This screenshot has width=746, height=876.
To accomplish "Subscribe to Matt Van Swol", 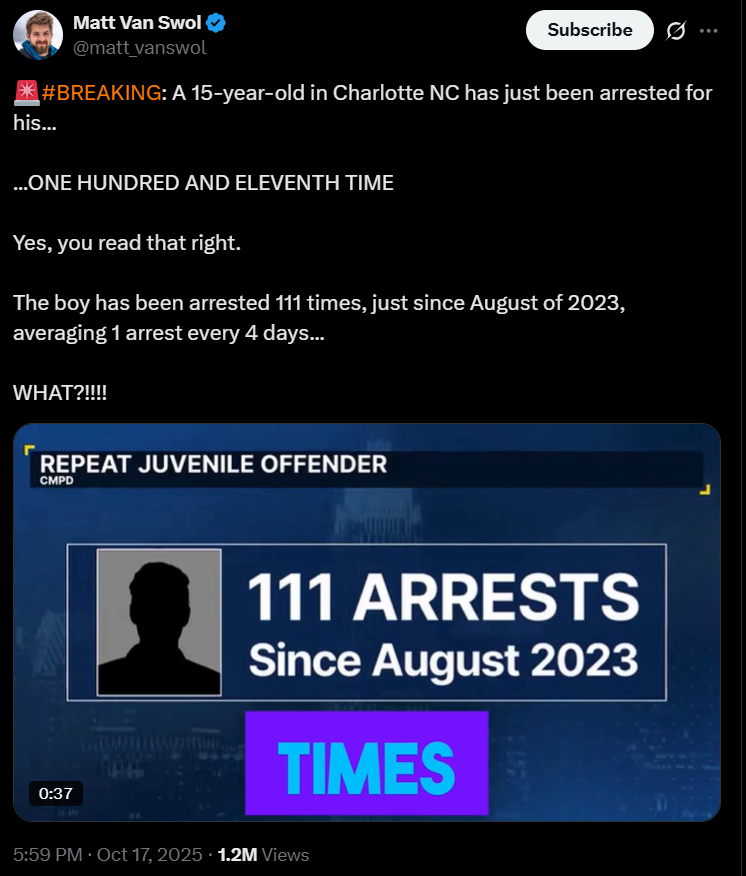I will 589,30.
